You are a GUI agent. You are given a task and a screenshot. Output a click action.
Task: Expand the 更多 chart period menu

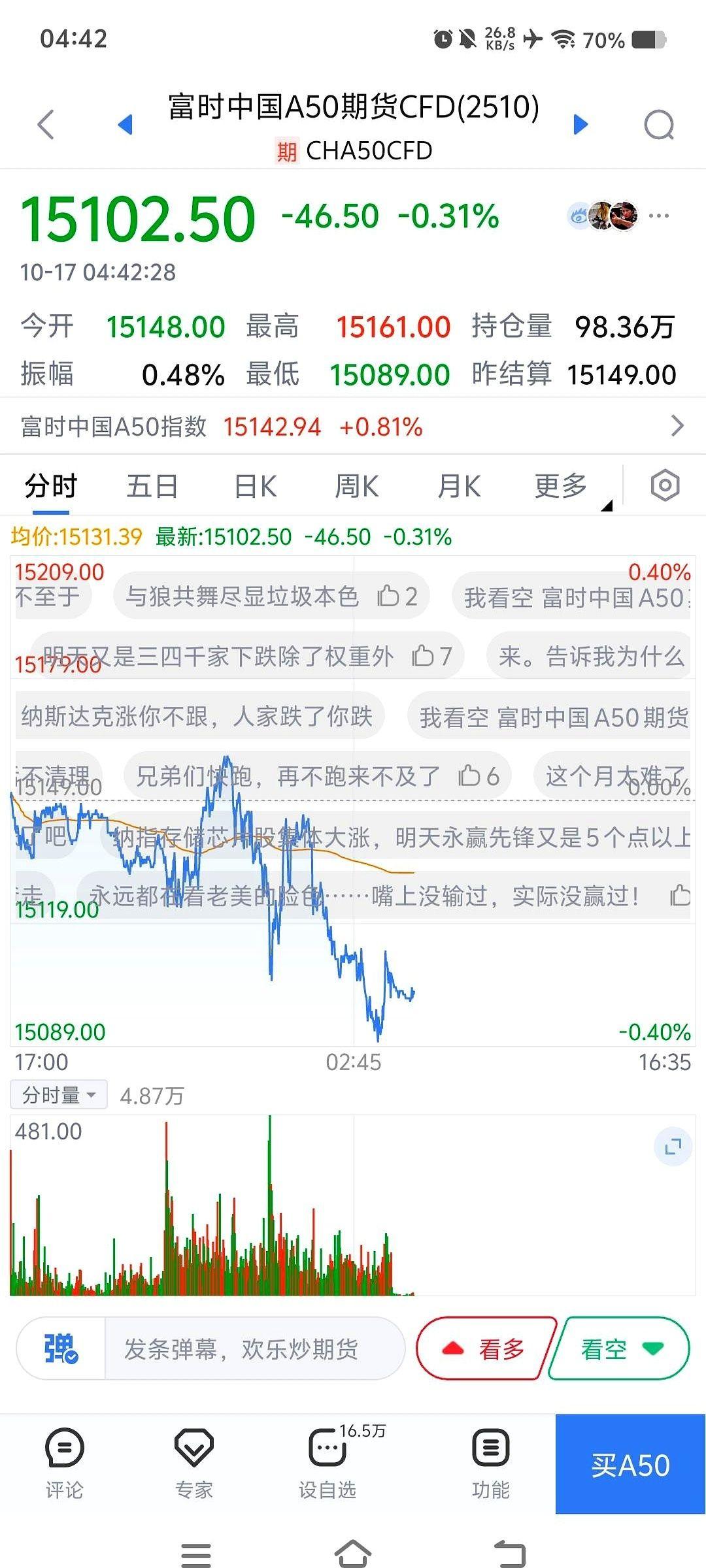tap(562, 486)
